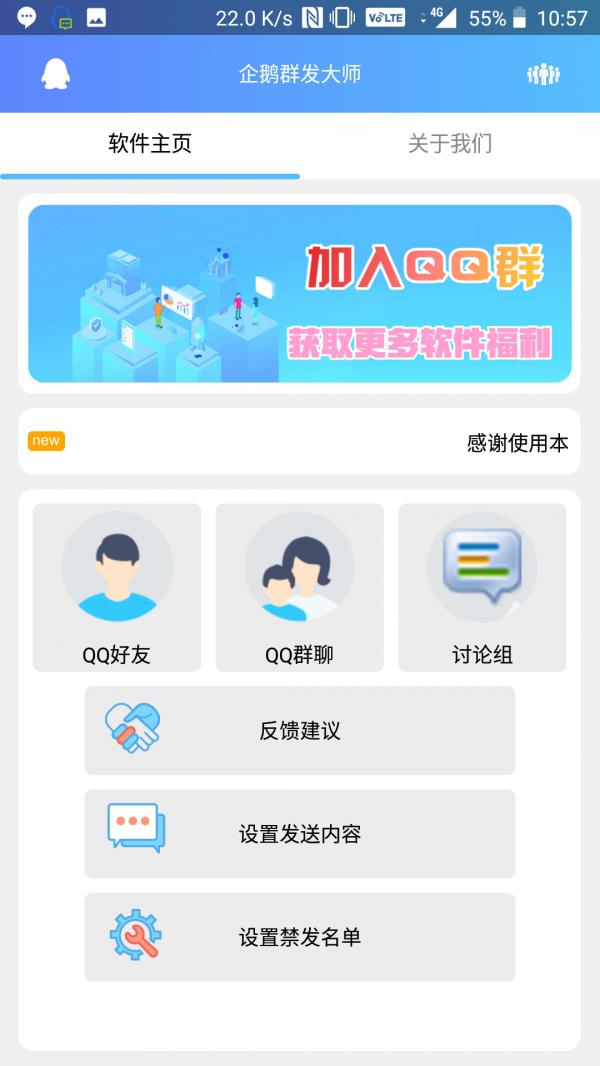Screen dimensions: 600x1066
Task: Select the QQ好友 tile
Action: [x=117, y=587]
